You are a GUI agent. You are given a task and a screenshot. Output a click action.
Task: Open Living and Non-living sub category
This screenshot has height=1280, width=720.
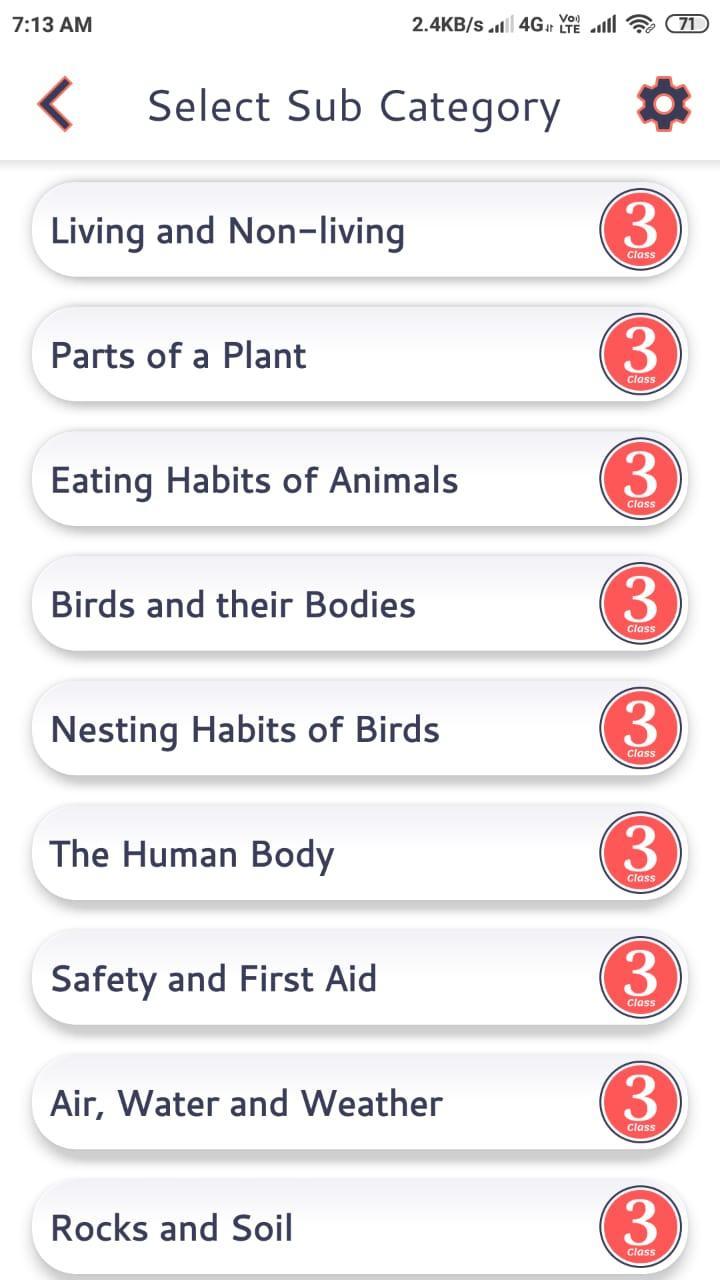point(360,230)
